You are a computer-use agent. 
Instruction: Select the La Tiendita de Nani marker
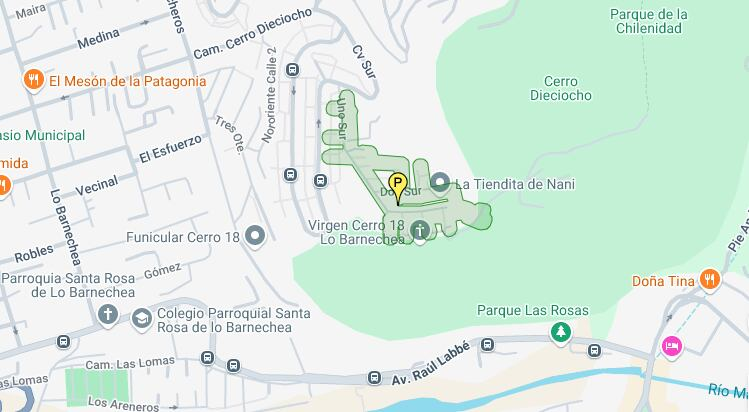tap(441, 184)
